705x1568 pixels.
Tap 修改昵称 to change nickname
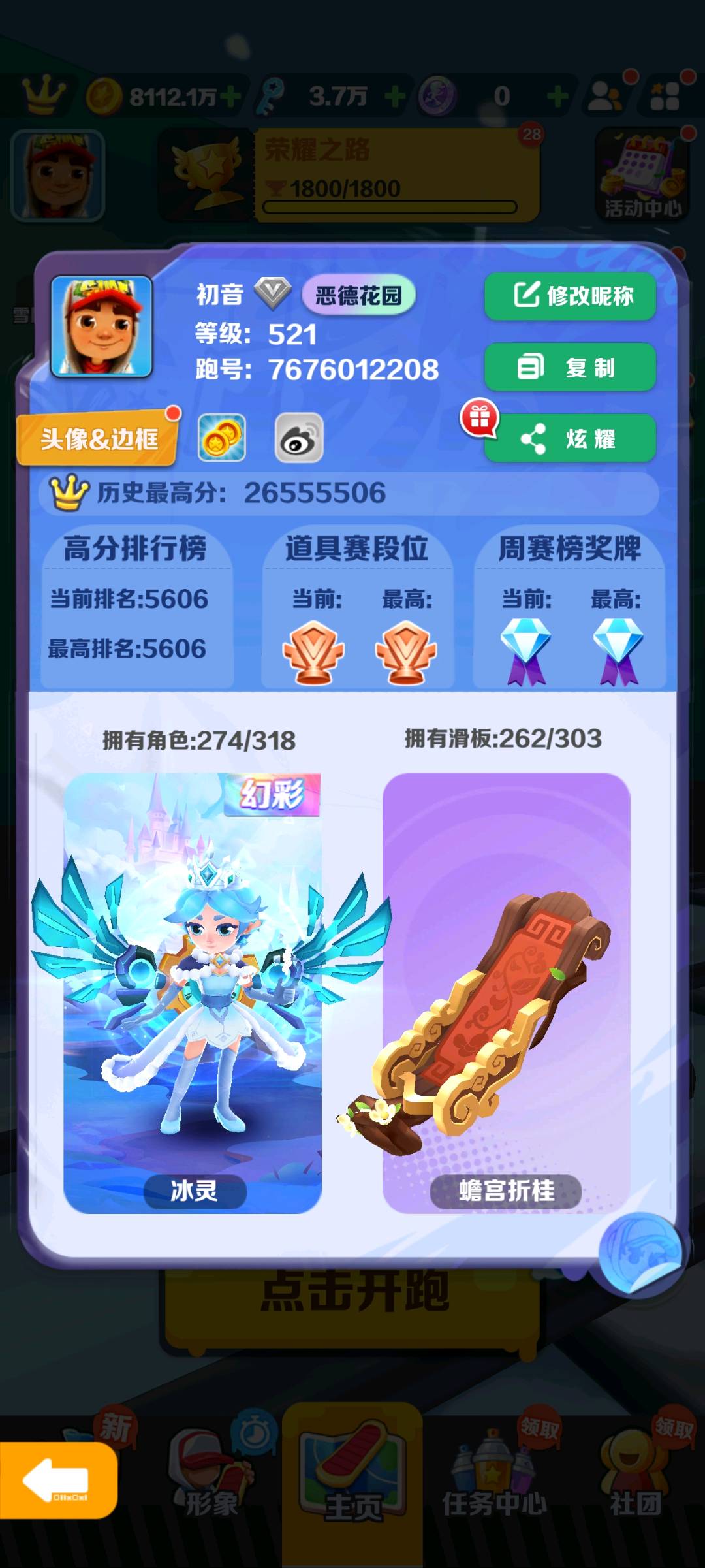[570, 296]
